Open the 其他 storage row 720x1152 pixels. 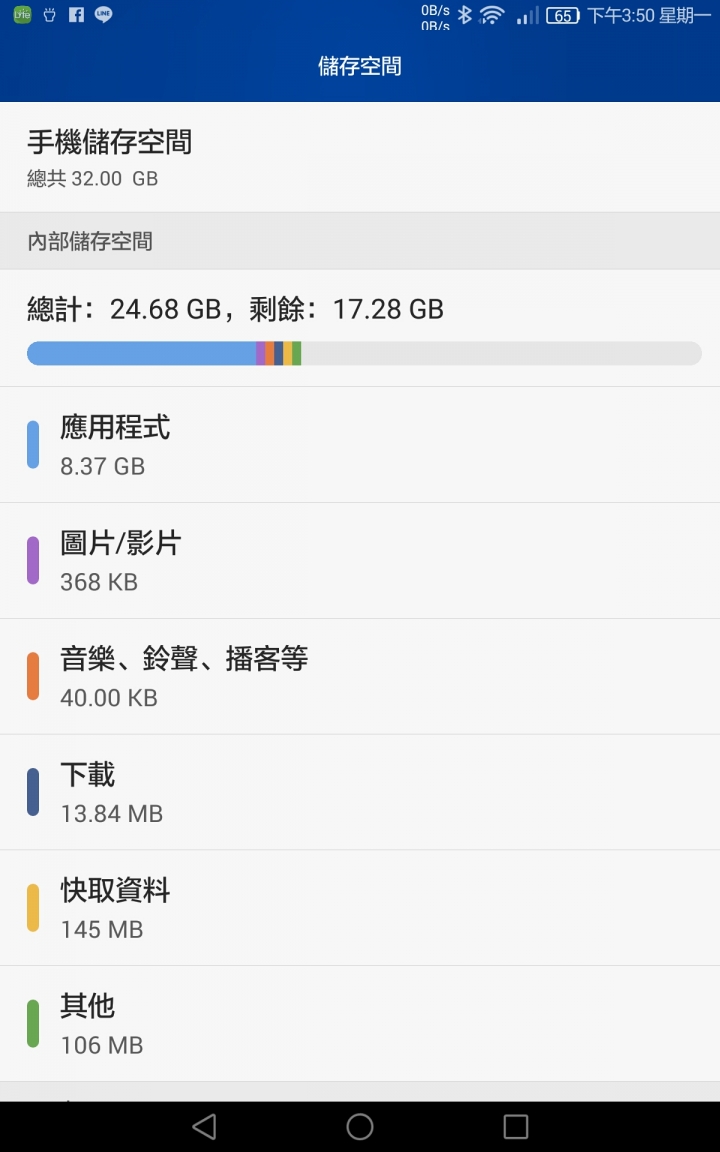(x=360, y=1023)
